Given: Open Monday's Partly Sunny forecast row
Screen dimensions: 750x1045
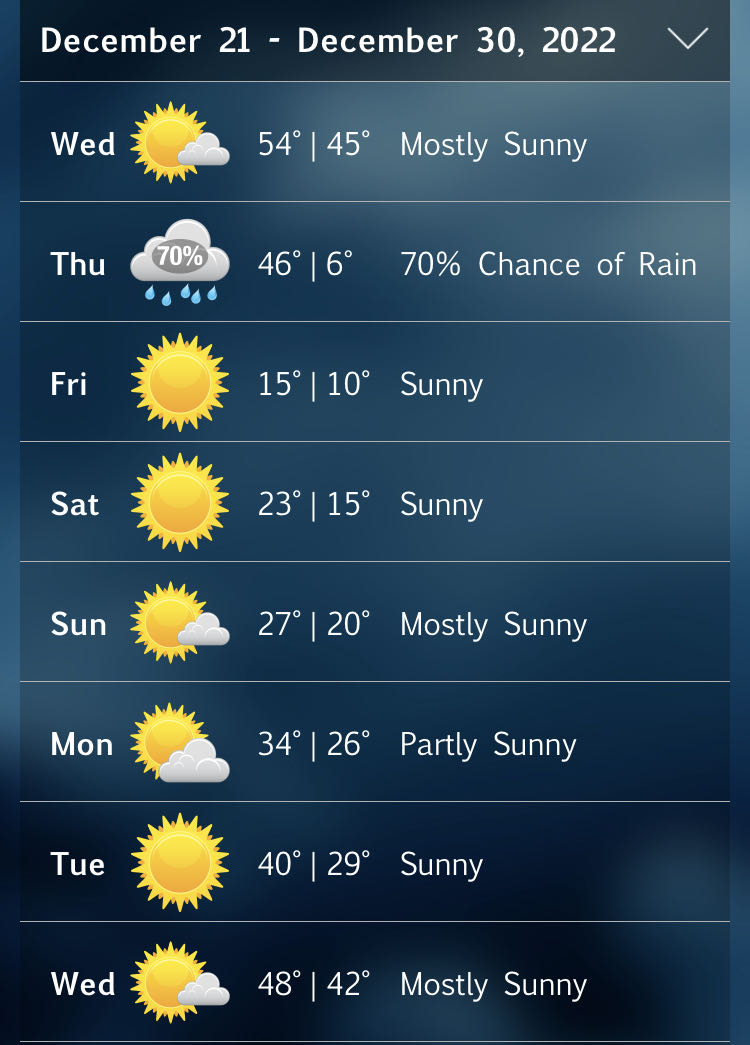Looking at the screenshot, I should pyautogui.click(x=374, y=744).
